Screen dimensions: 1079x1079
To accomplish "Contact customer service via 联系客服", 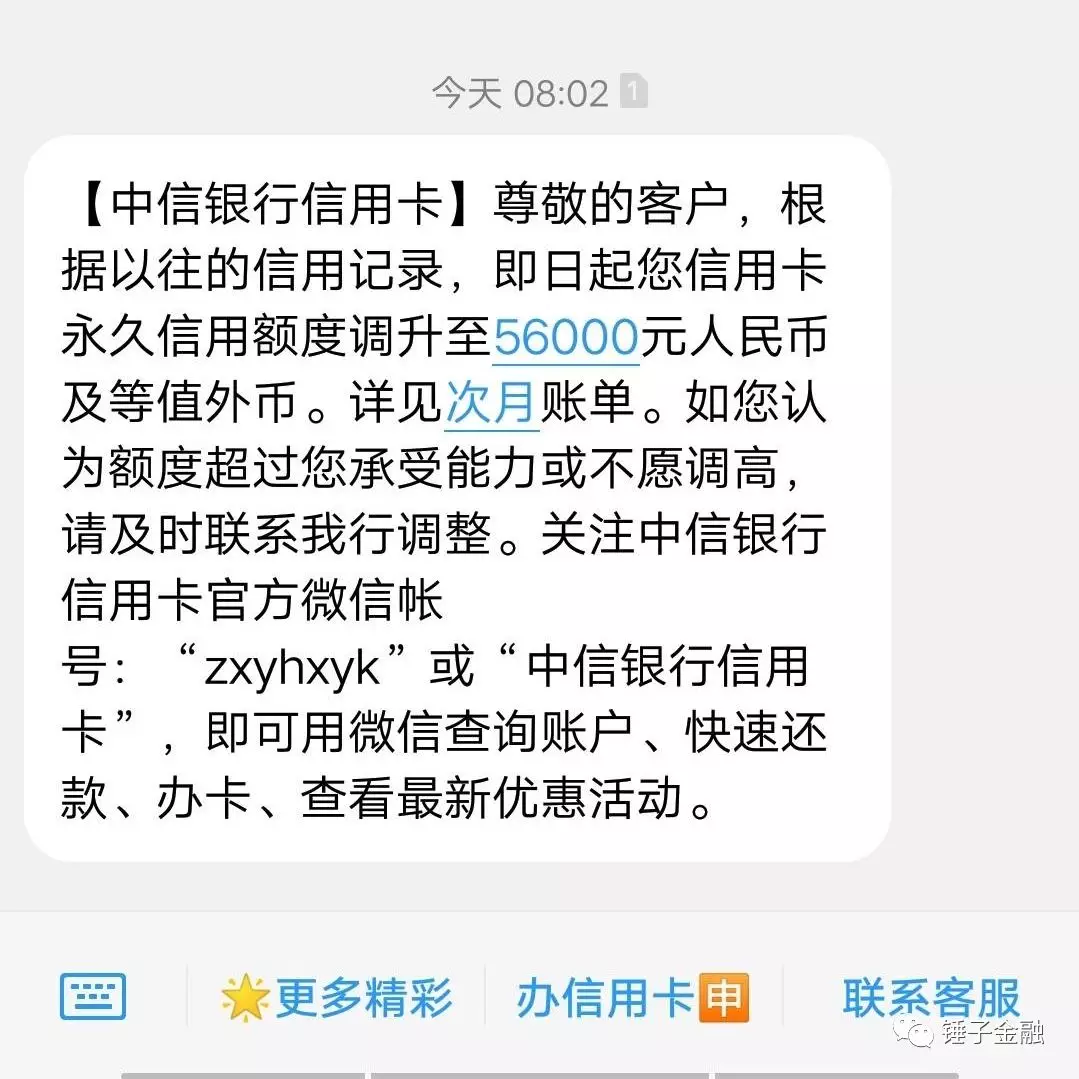I will [x=930, y=997].
